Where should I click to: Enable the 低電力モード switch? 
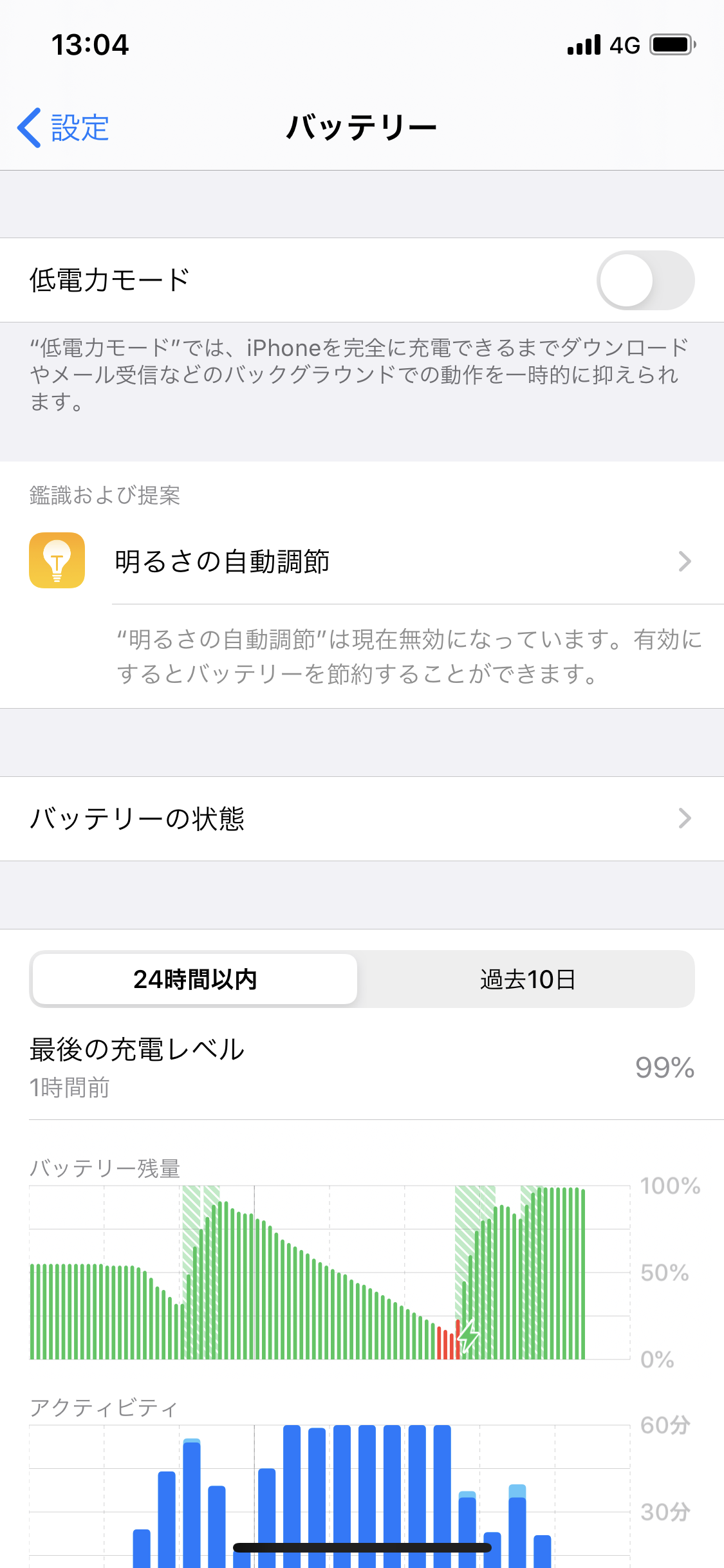click(x=645, y=281)
